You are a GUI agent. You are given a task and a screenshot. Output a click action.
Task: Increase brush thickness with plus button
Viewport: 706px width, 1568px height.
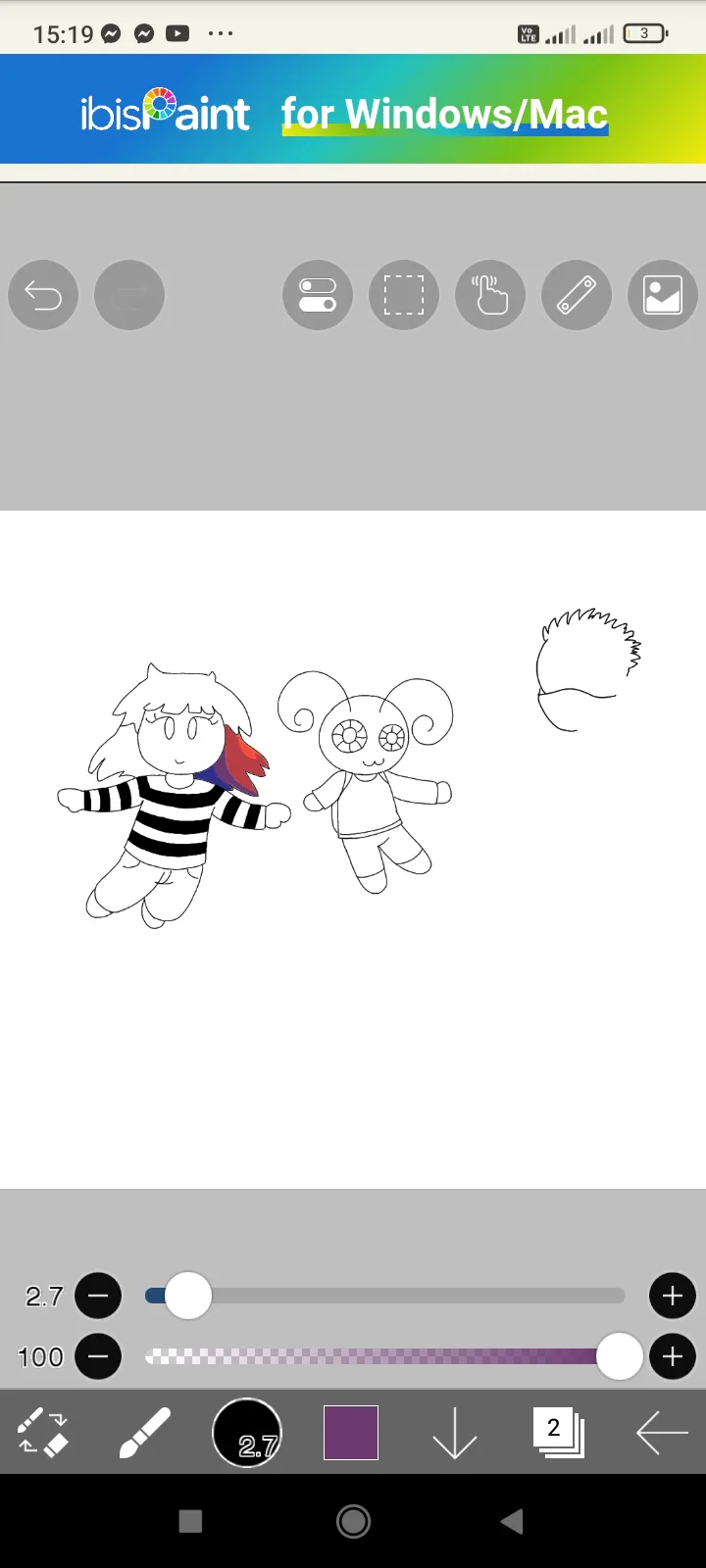point(673,1297)
